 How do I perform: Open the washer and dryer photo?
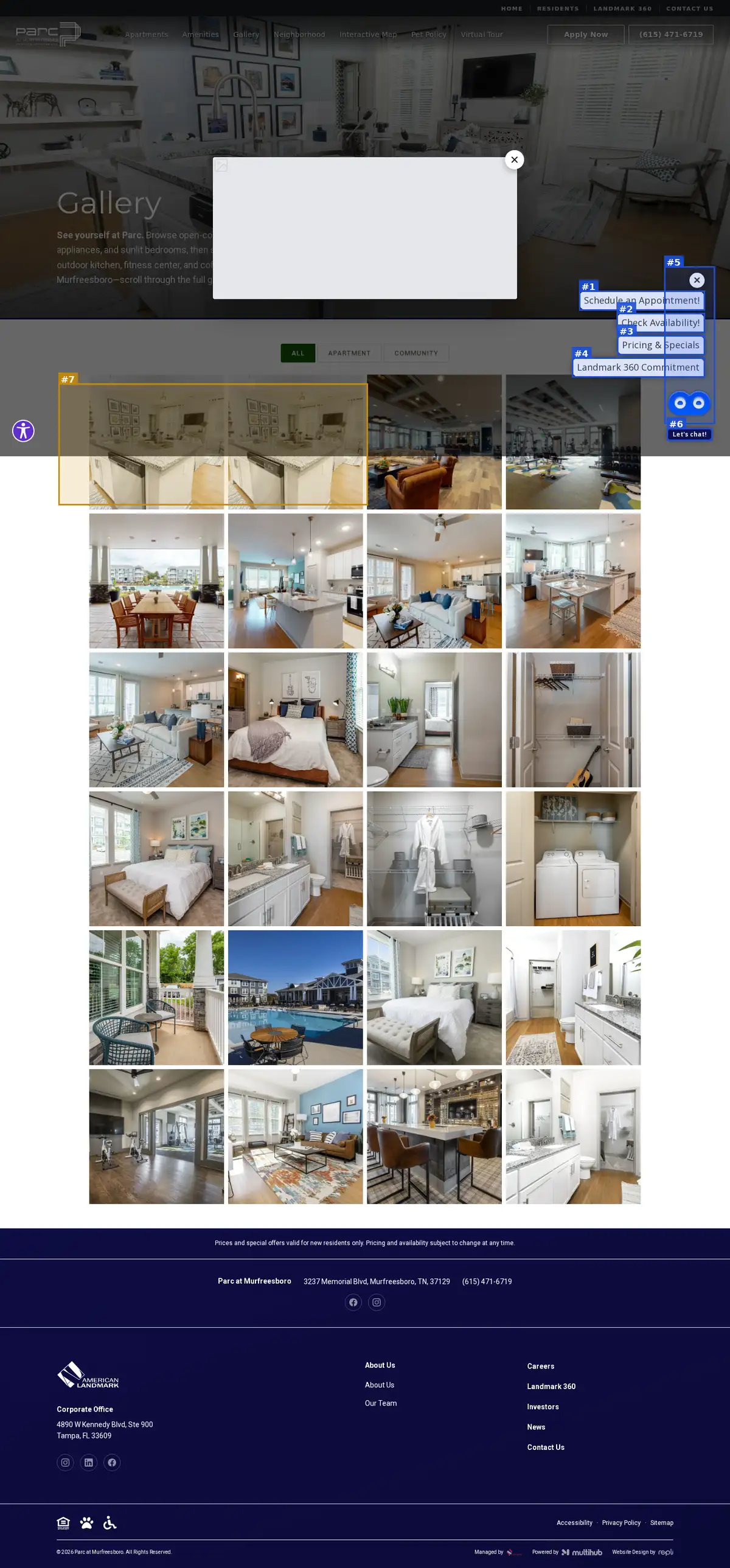pyautogui.click(x=573, y=859)
